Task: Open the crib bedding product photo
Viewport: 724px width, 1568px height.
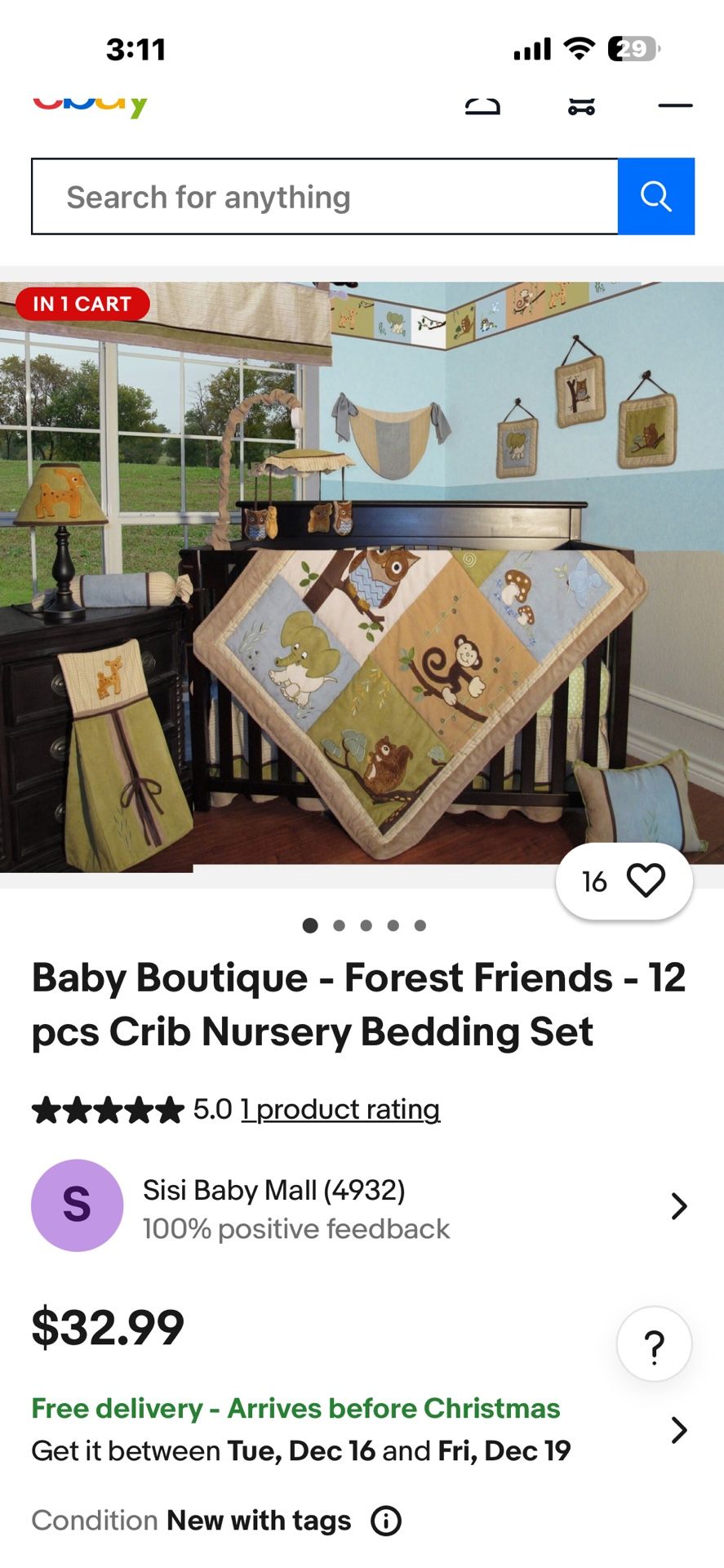Action: click(x=362, y=577)
